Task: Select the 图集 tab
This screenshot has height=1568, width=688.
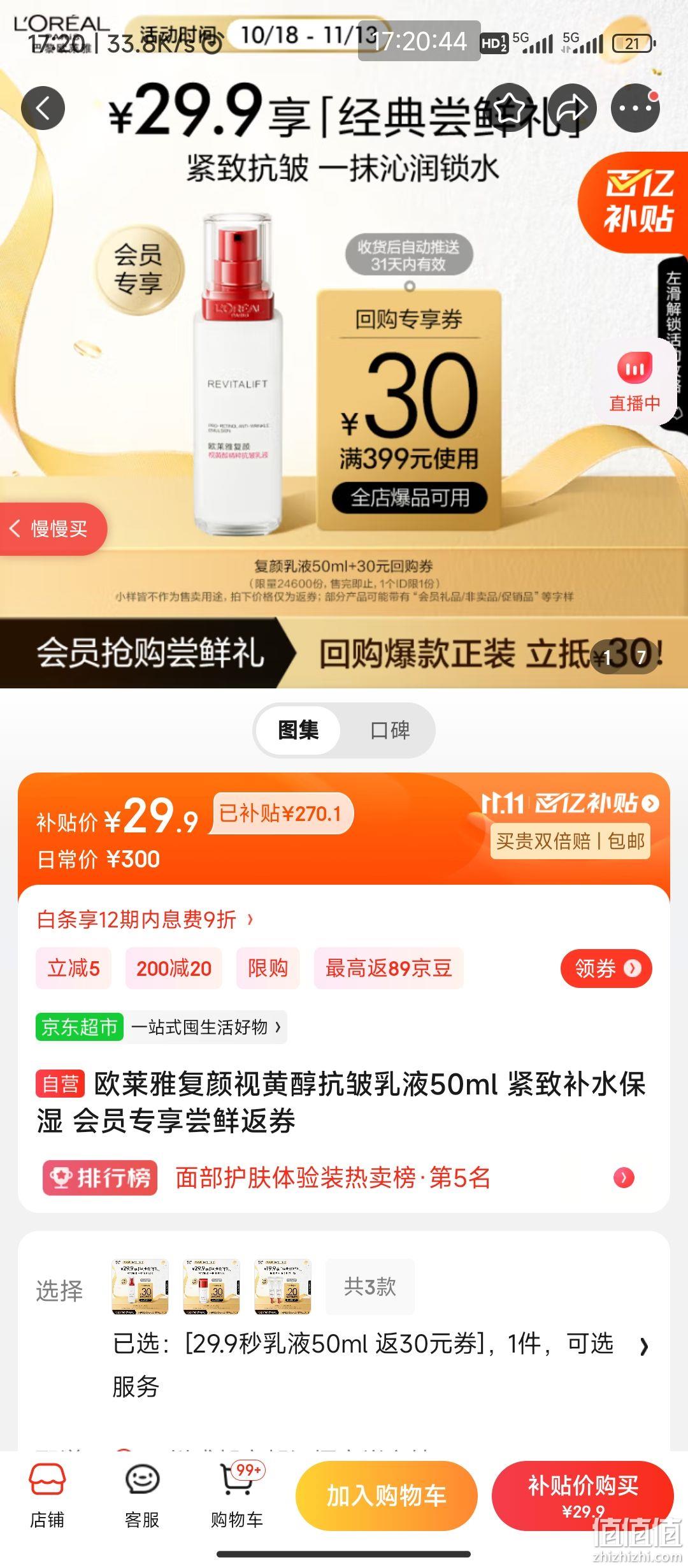Action: tap(298, 730)
